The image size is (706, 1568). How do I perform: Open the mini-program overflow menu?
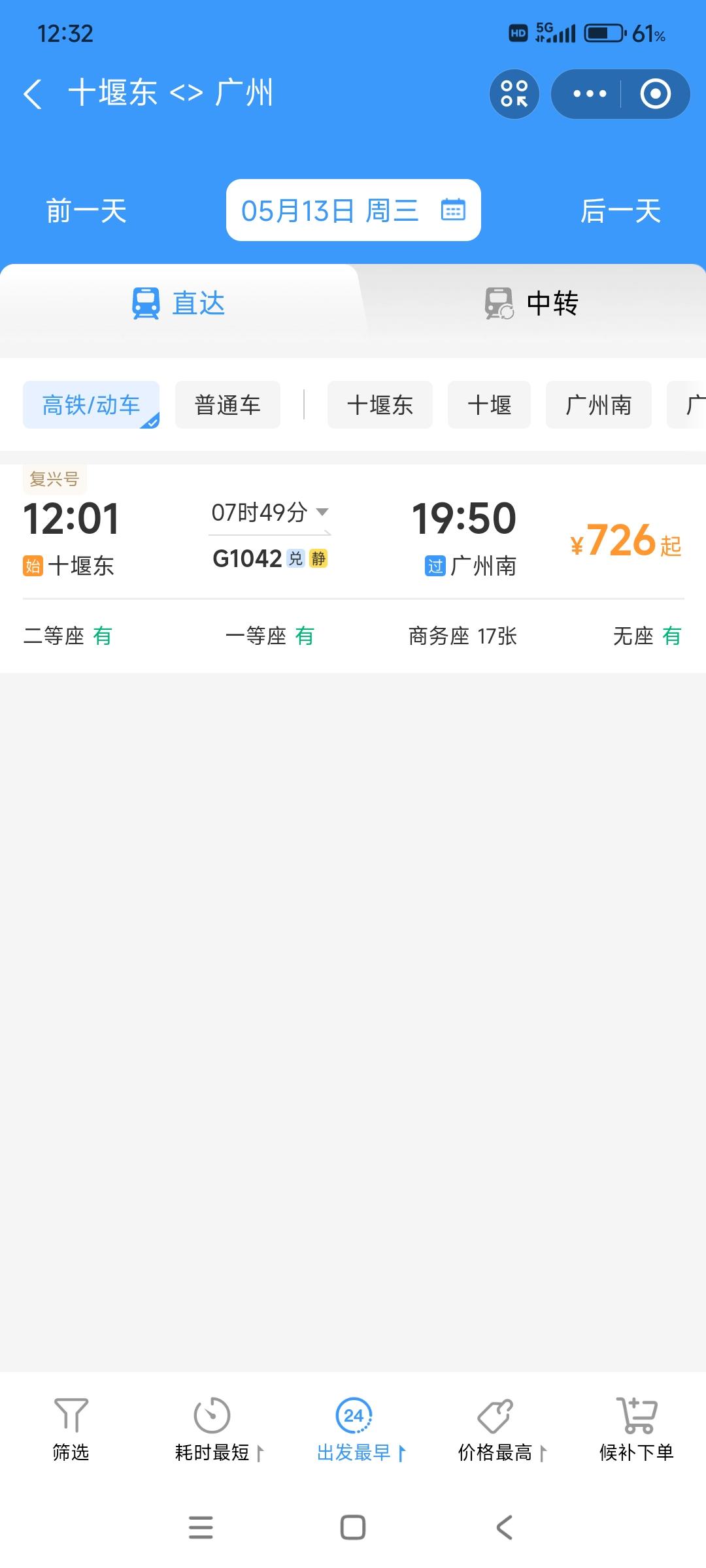pyautogui.click(x=589, y=94)
